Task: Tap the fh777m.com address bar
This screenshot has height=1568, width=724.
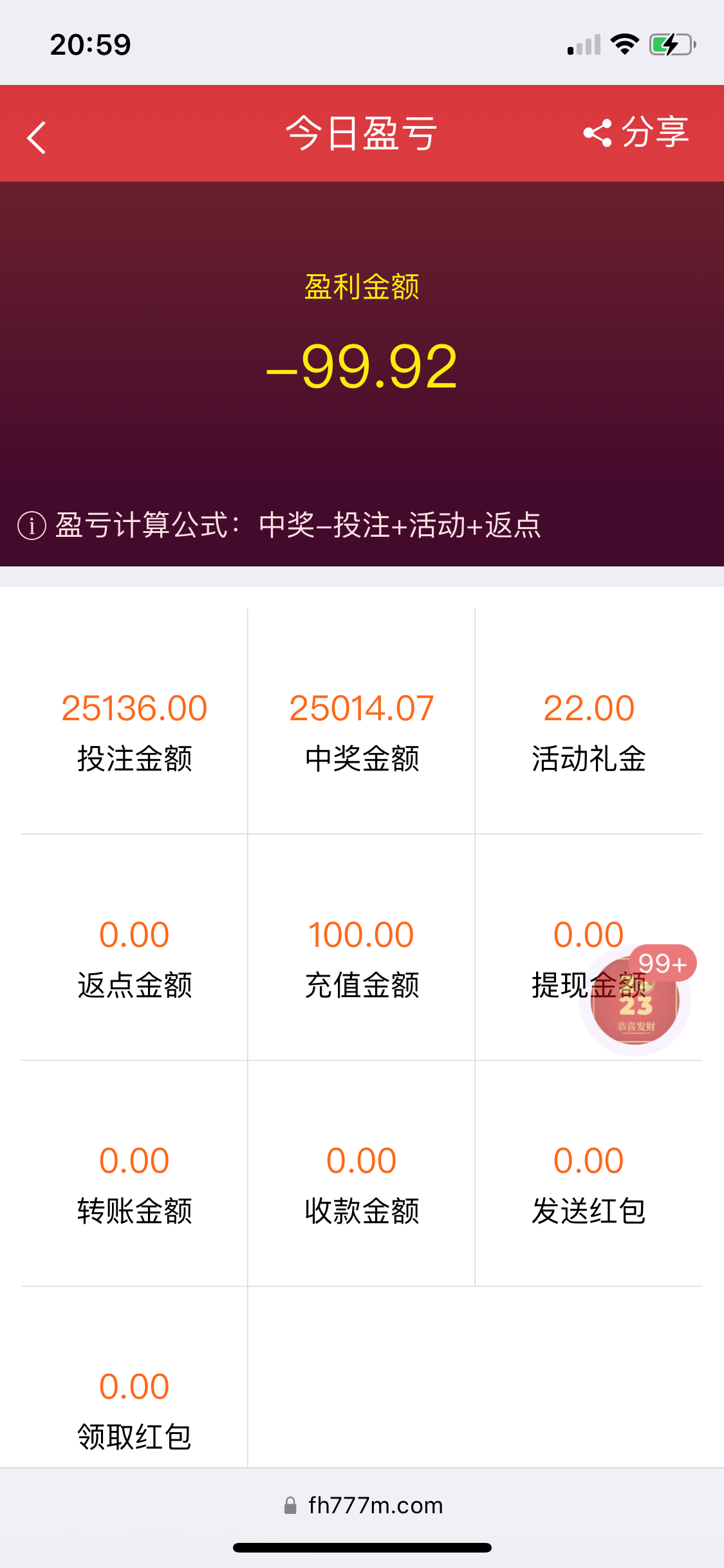Action: click(x=362, y=1505)
